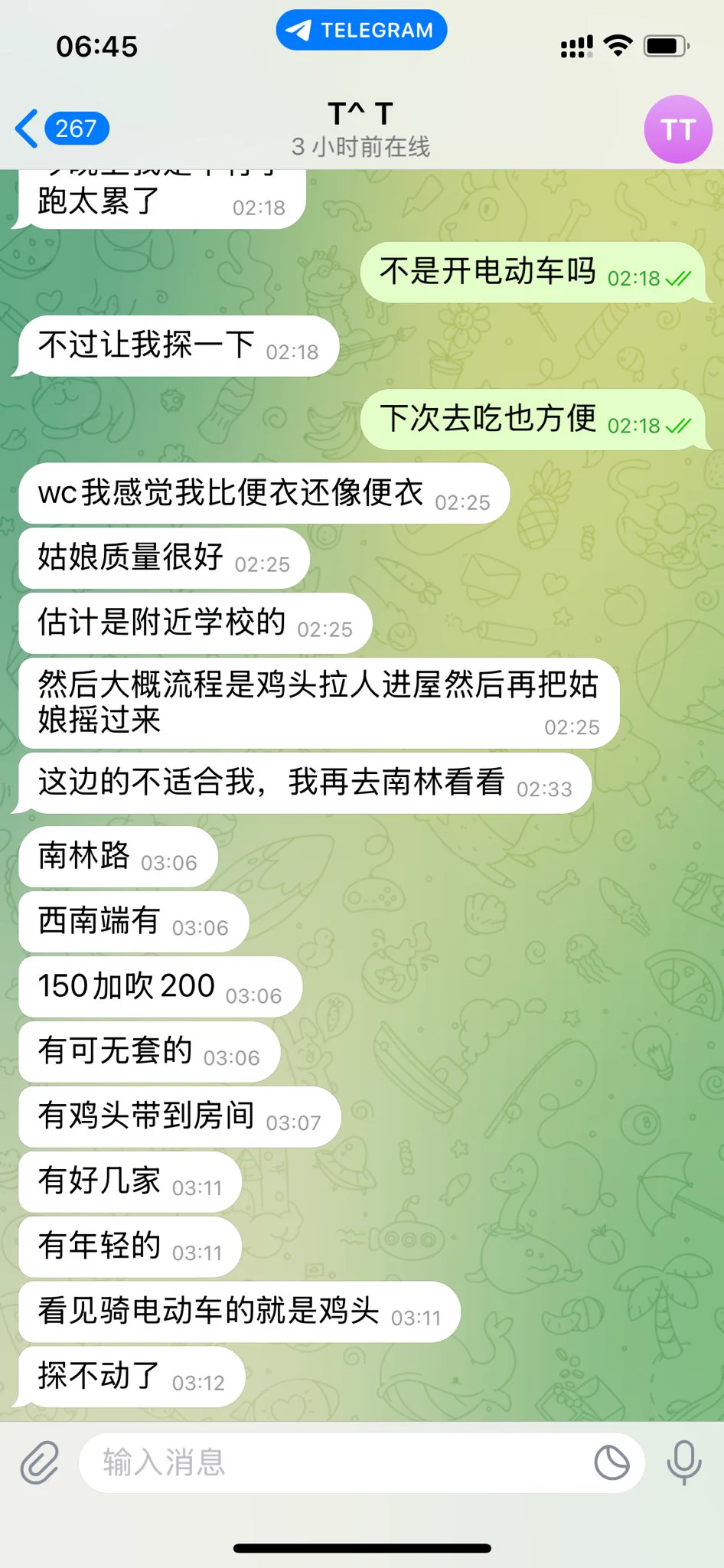
Task: Go back to the chat list
Action: click(x=60, y=129)
